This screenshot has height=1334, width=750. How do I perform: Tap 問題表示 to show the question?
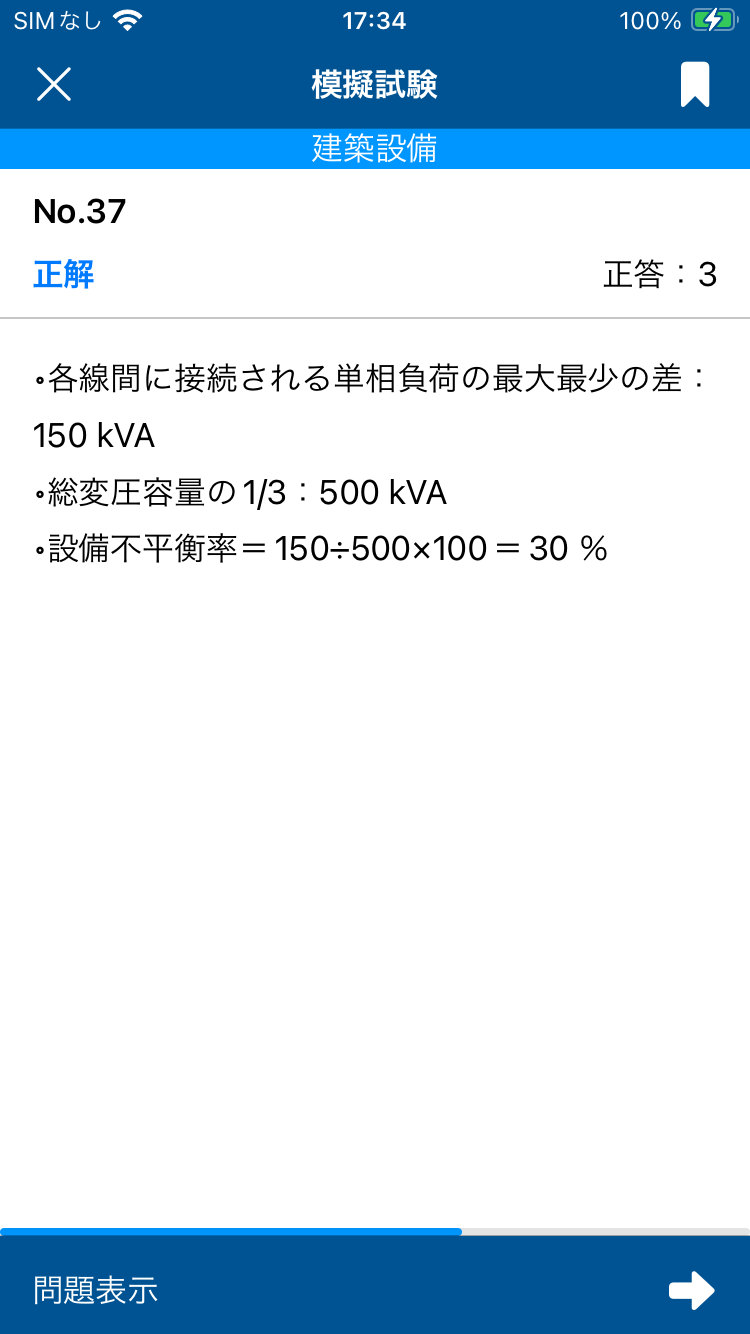(96, 1290)
